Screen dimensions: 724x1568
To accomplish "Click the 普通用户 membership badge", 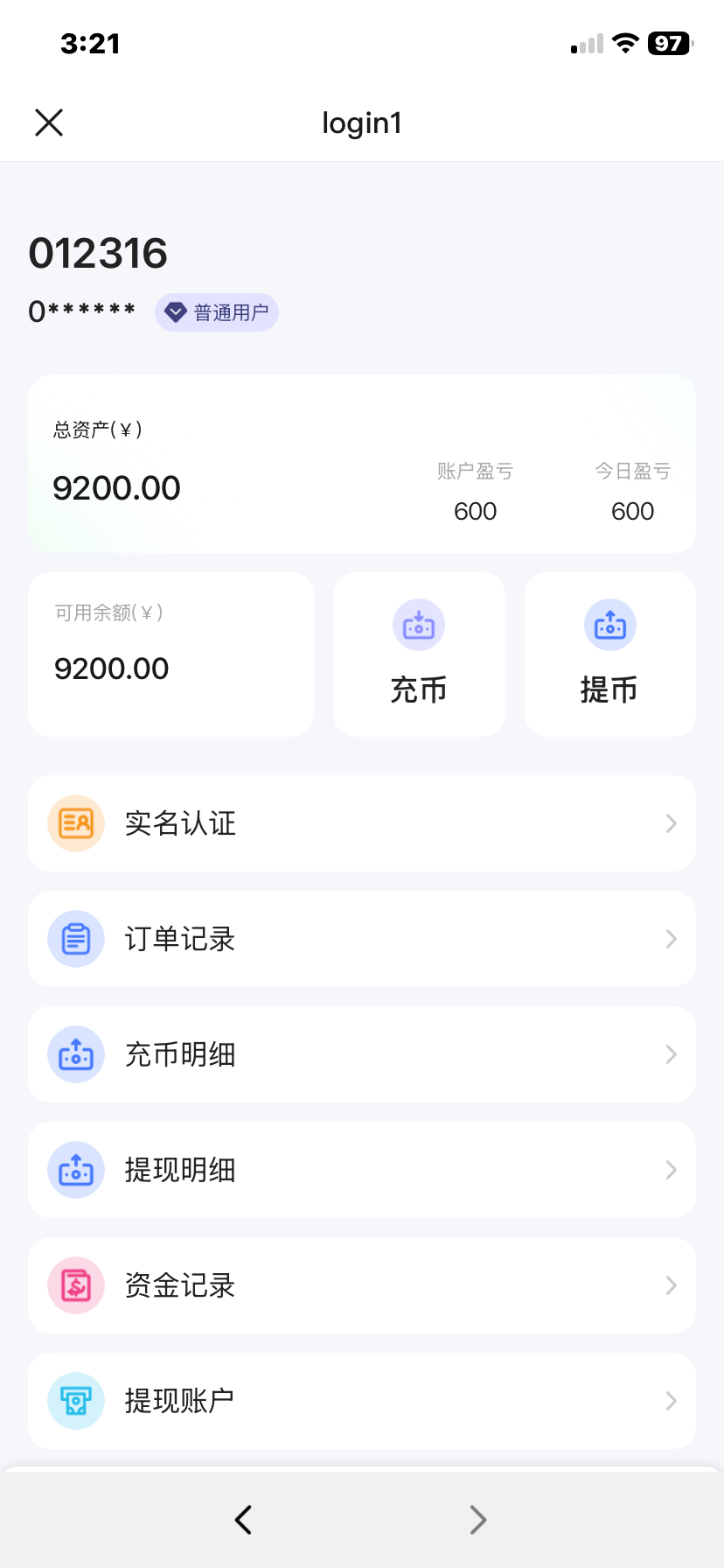I will click(x=216, y=311).
